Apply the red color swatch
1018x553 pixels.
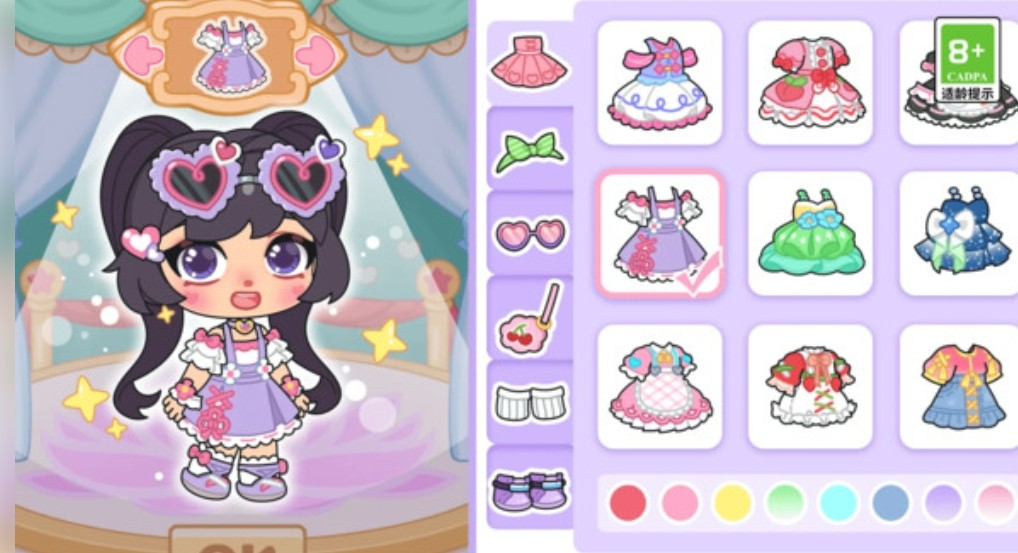click(x=628, y=502)
